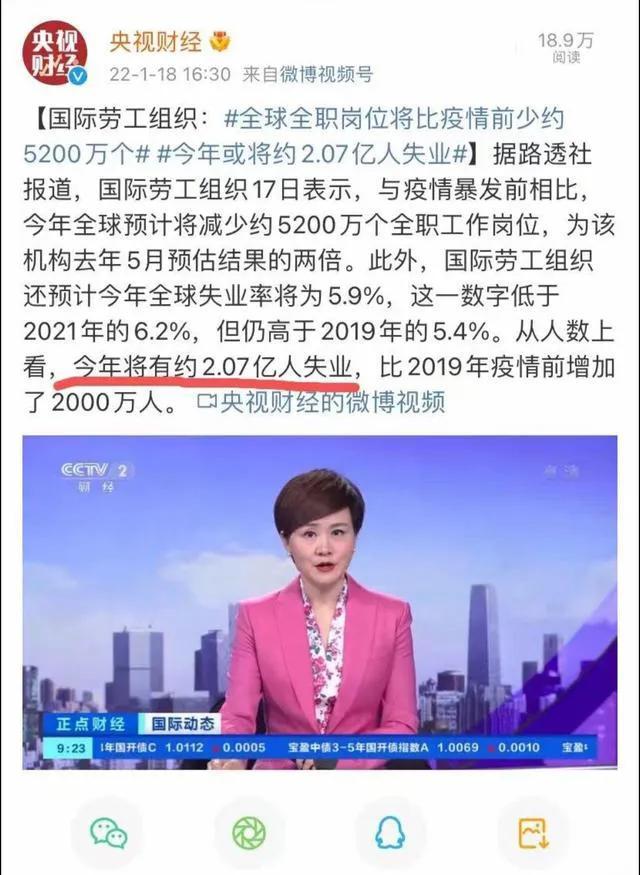
Task: Open 央视财经 profile avatar
Action: tap(55, 55)
